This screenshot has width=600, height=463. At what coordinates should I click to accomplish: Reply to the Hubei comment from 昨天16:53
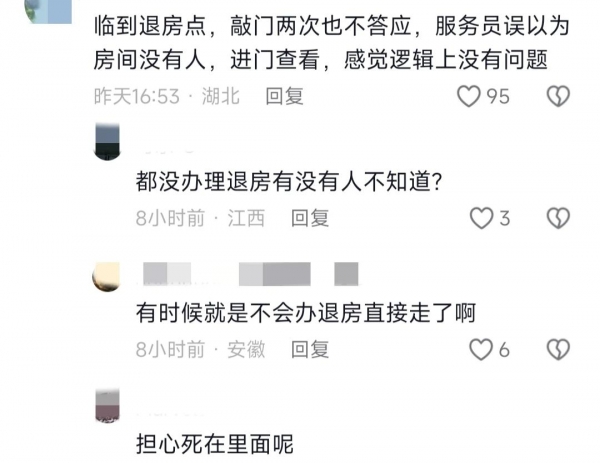[x=284, y=97]
